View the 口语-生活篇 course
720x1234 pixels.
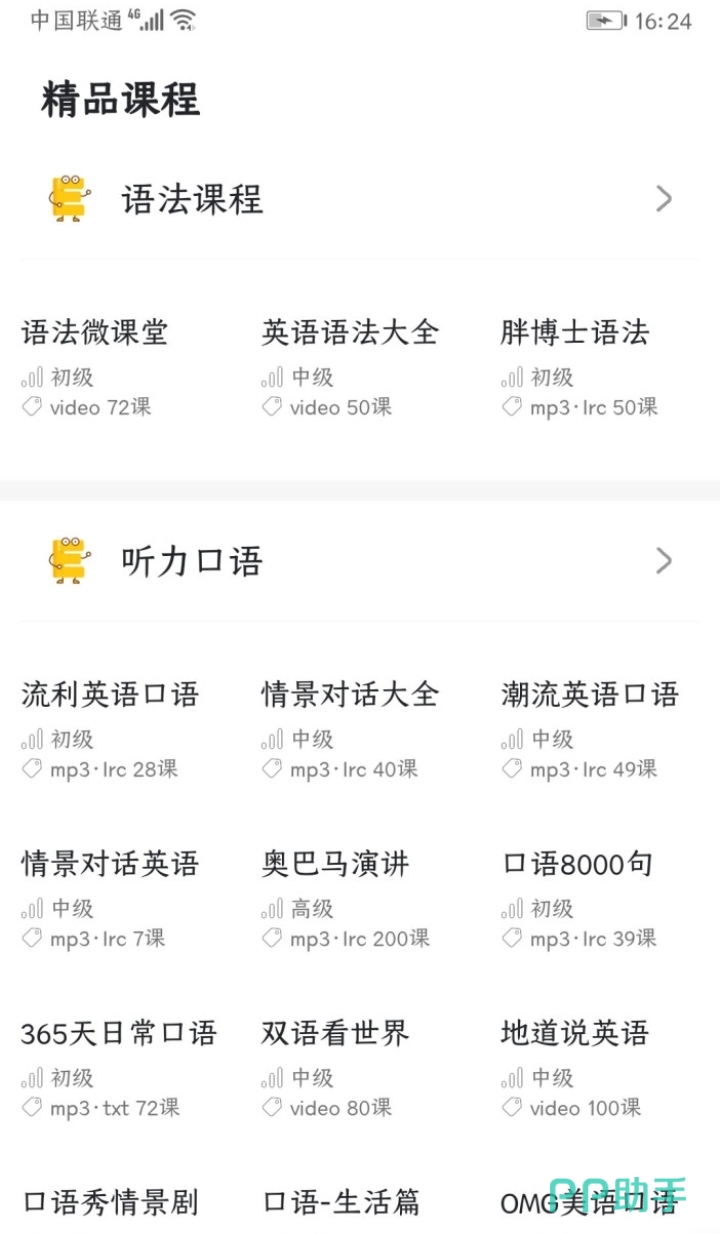[x=341, y=1202]
